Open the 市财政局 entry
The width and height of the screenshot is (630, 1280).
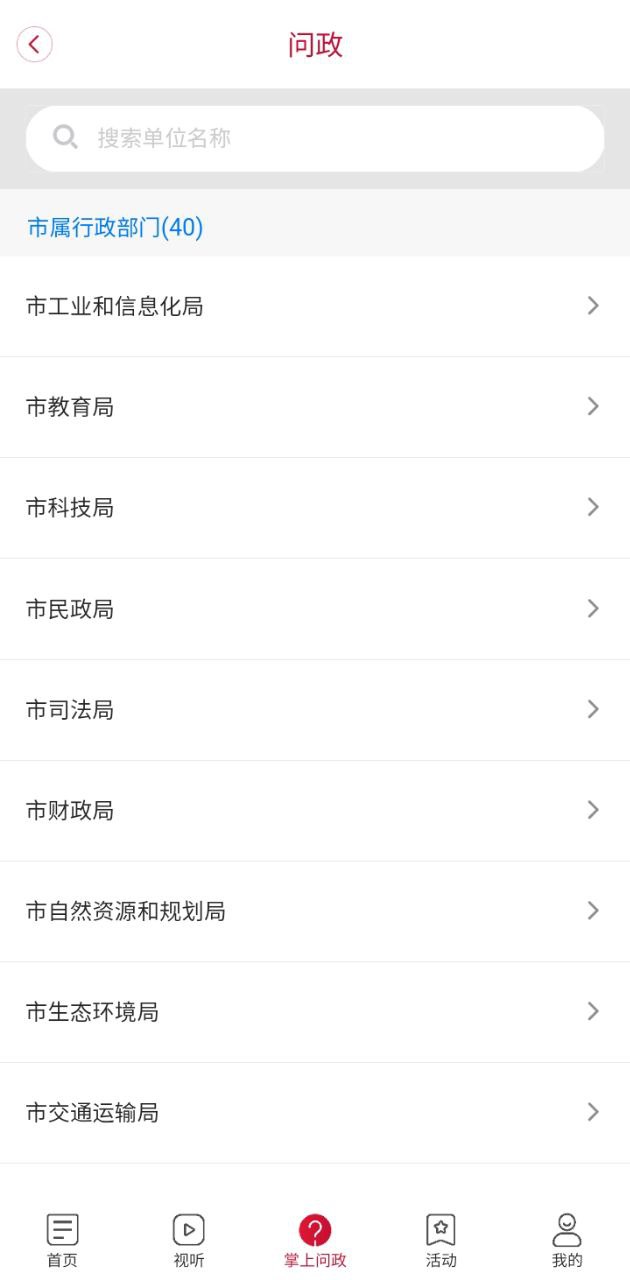(315, 811)
